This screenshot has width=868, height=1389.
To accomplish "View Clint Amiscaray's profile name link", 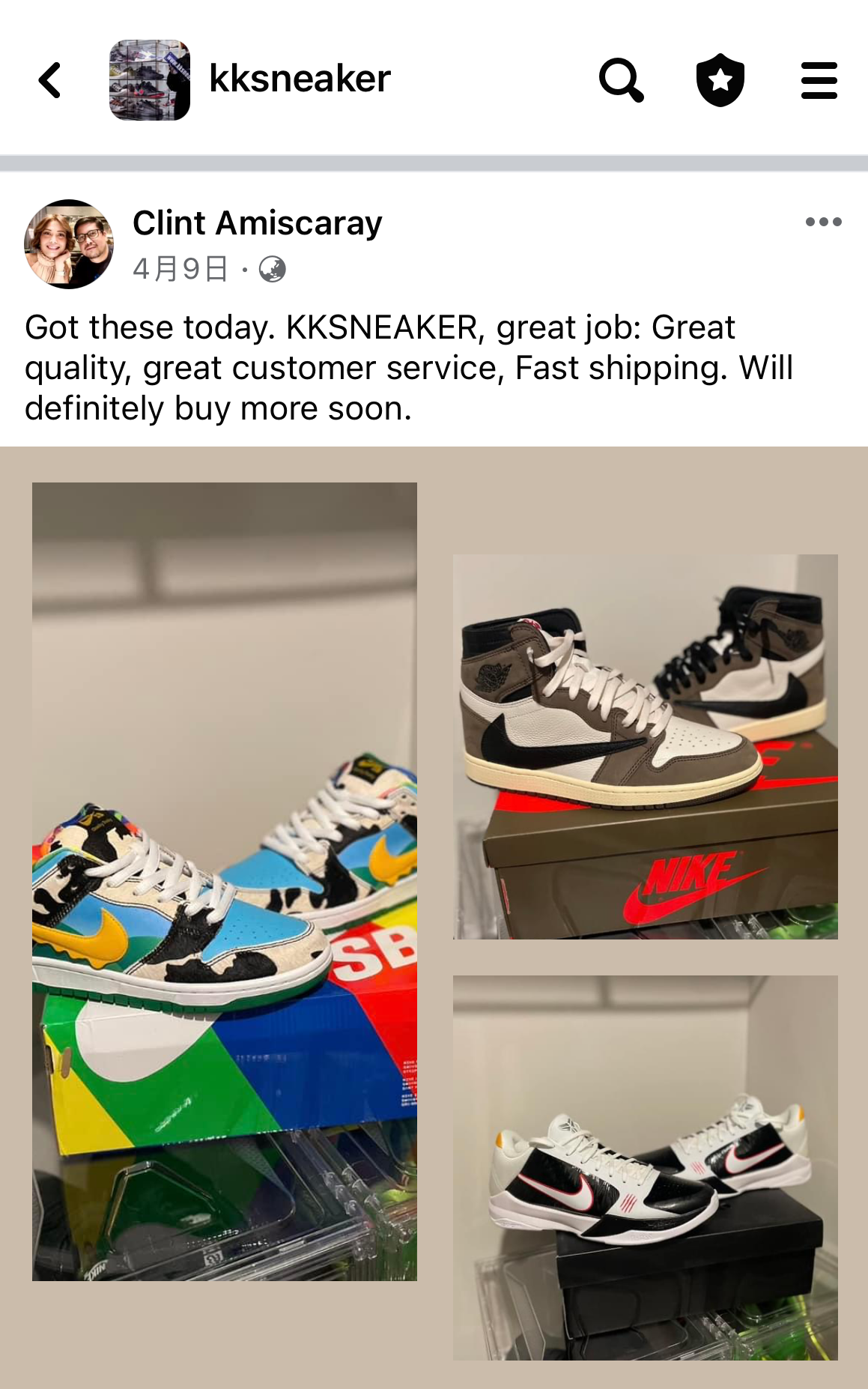I will pyautogui.click(x=257, y=223).
